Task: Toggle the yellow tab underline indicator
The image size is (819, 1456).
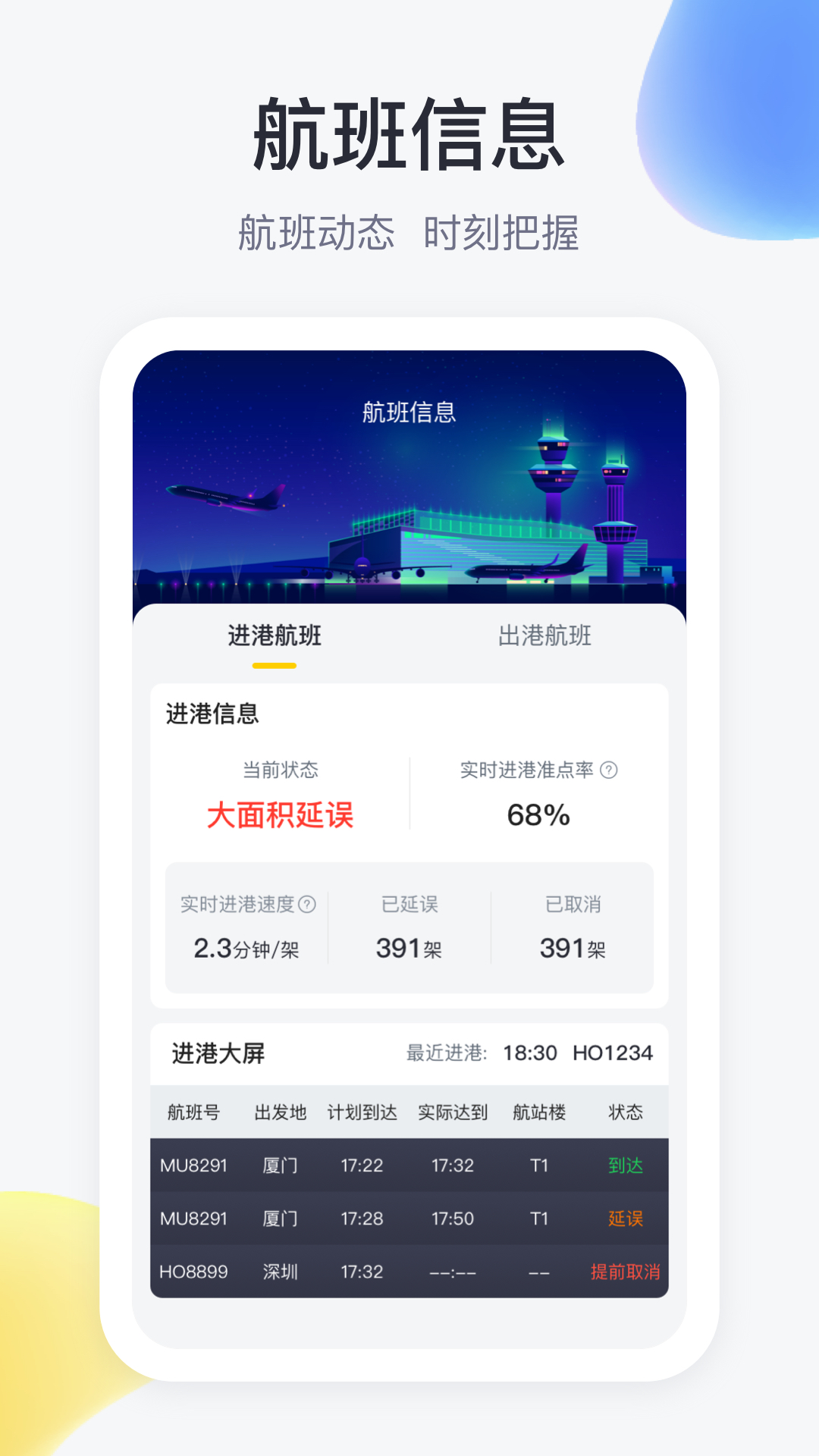Action: pyautogui.click(x=274, y=665)
